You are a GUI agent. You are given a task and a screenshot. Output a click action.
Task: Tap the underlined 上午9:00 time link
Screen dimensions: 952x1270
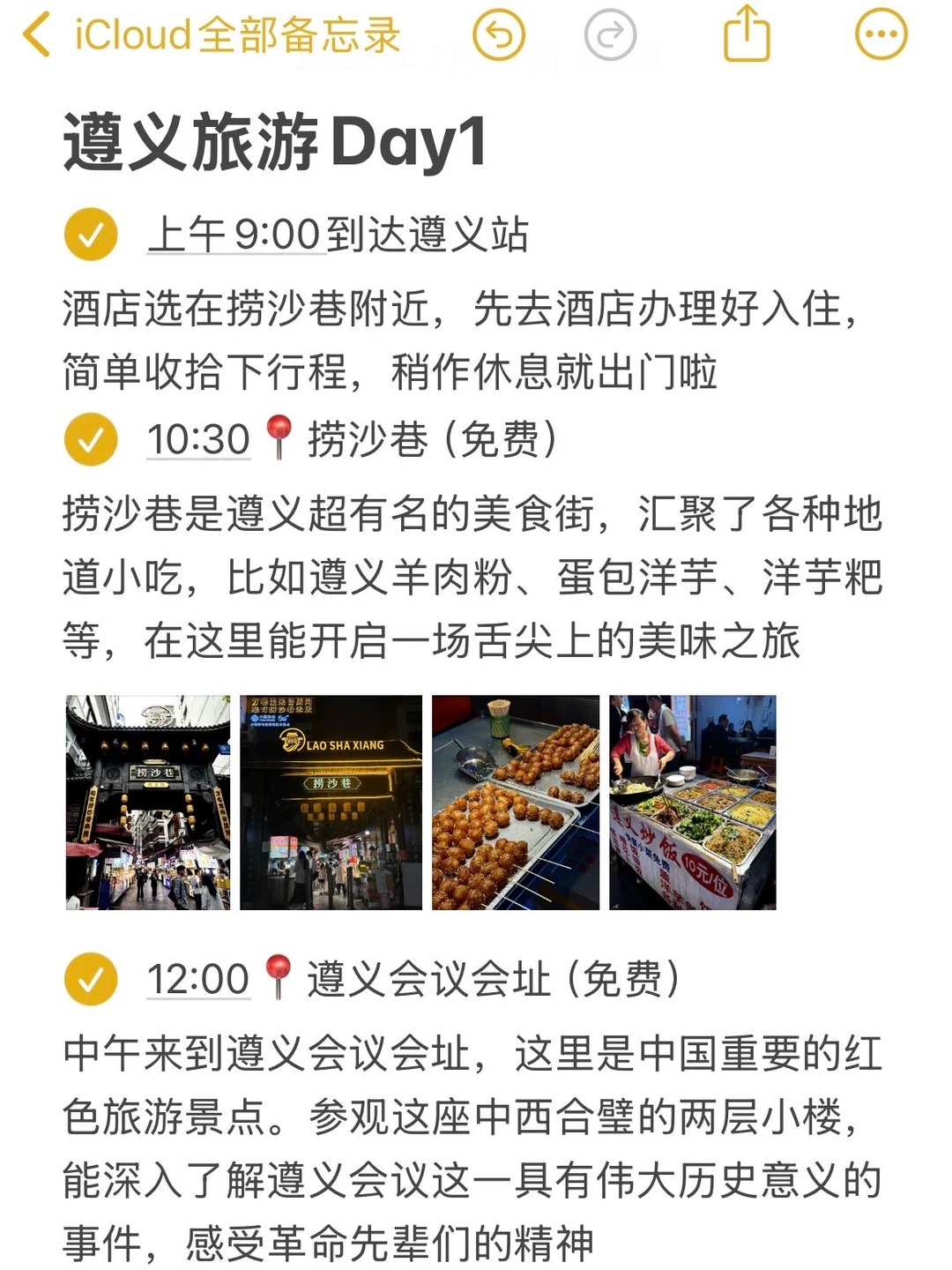(236, 235)
